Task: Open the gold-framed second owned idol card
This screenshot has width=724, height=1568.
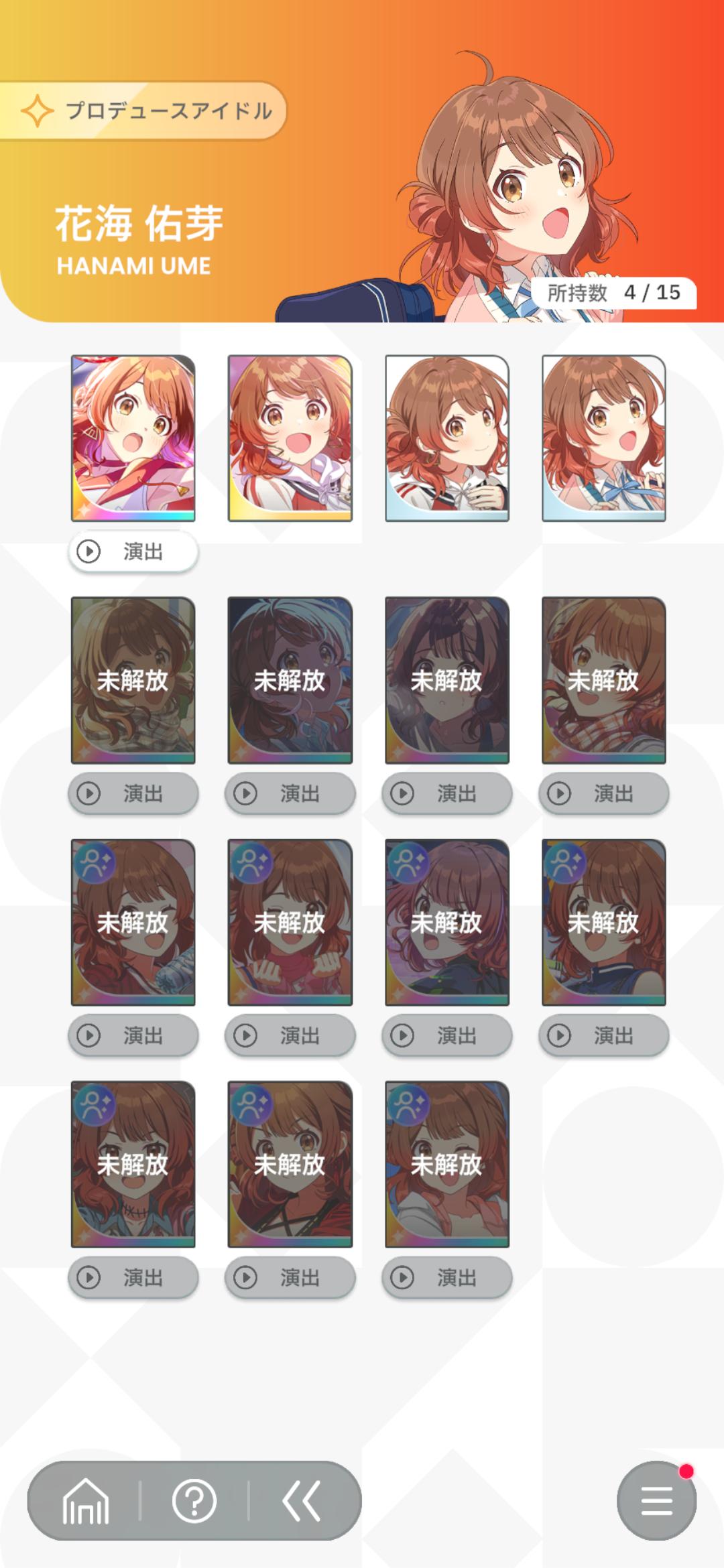Action: pyautogui.click(x=290, y=438)
